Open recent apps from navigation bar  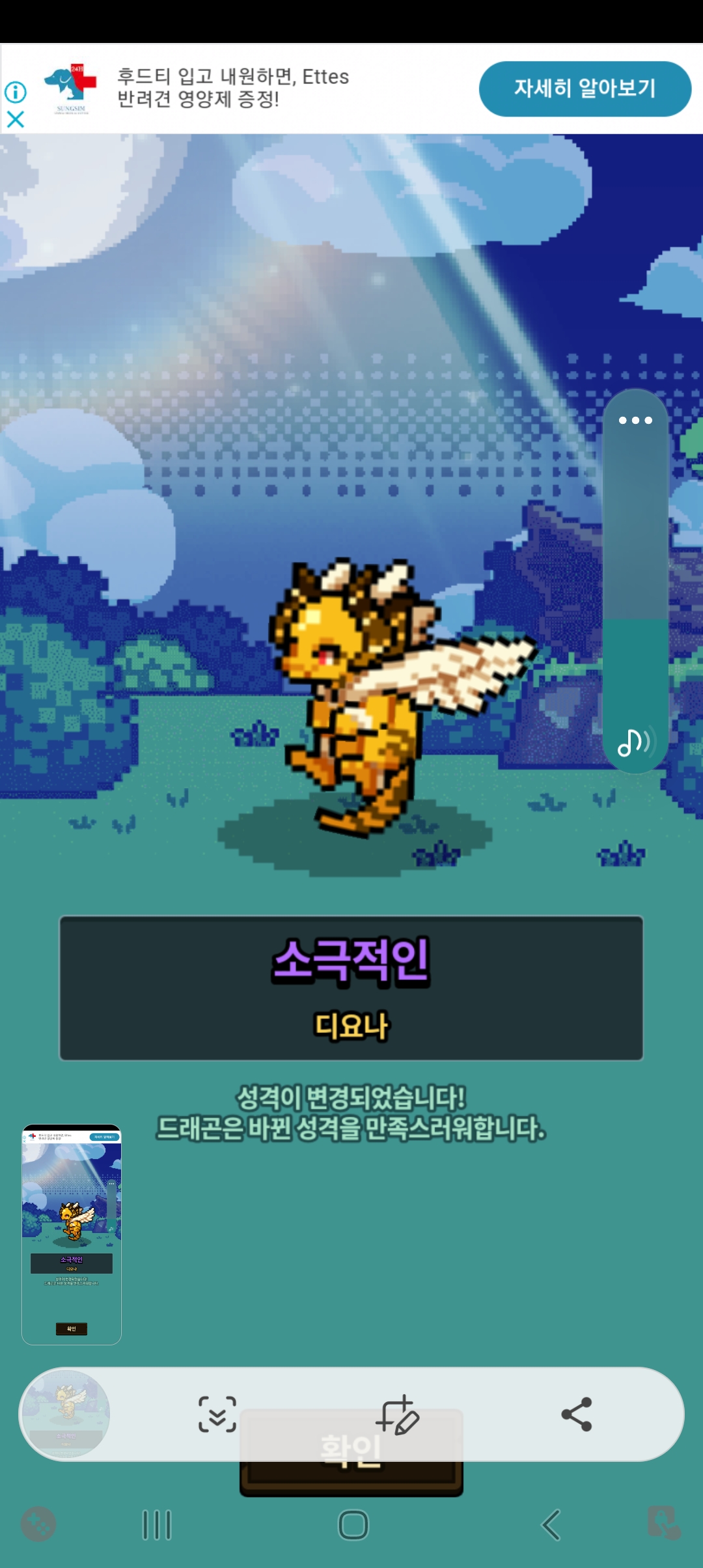pyautogui.click(x=156, y=1525)
